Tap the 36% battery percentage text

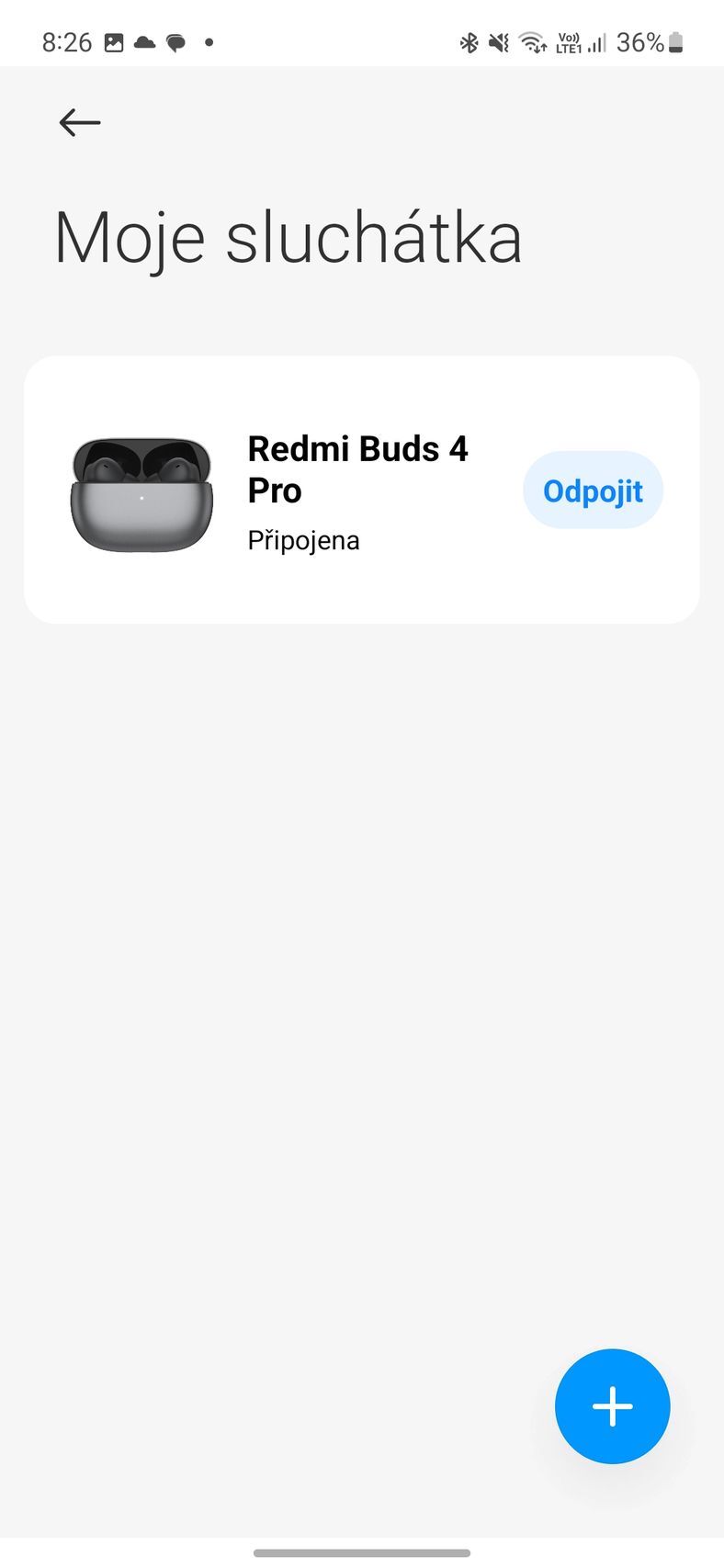(x=640, y=42)
